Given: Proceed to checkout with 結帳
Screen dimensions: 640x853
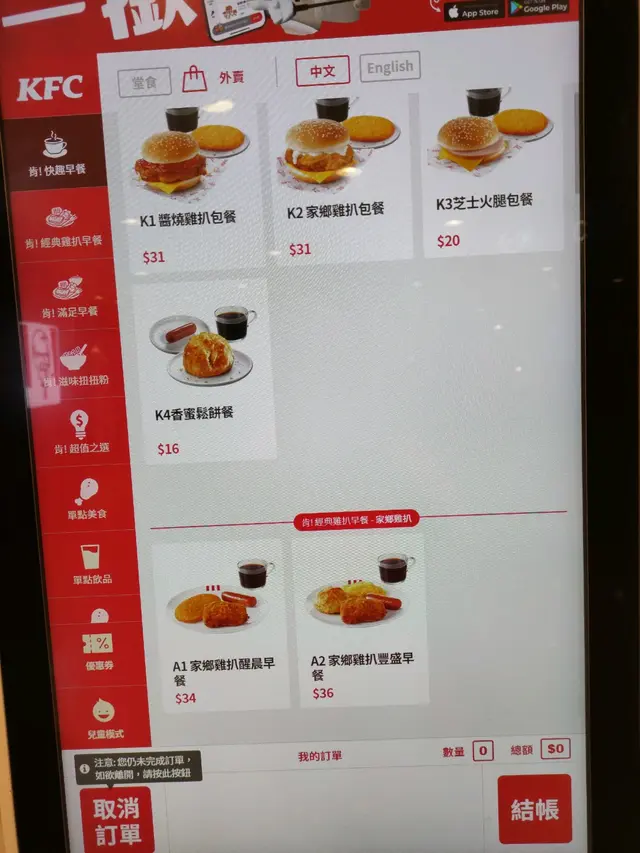Looking at the screenshot, I should click(x=535, y=809).
